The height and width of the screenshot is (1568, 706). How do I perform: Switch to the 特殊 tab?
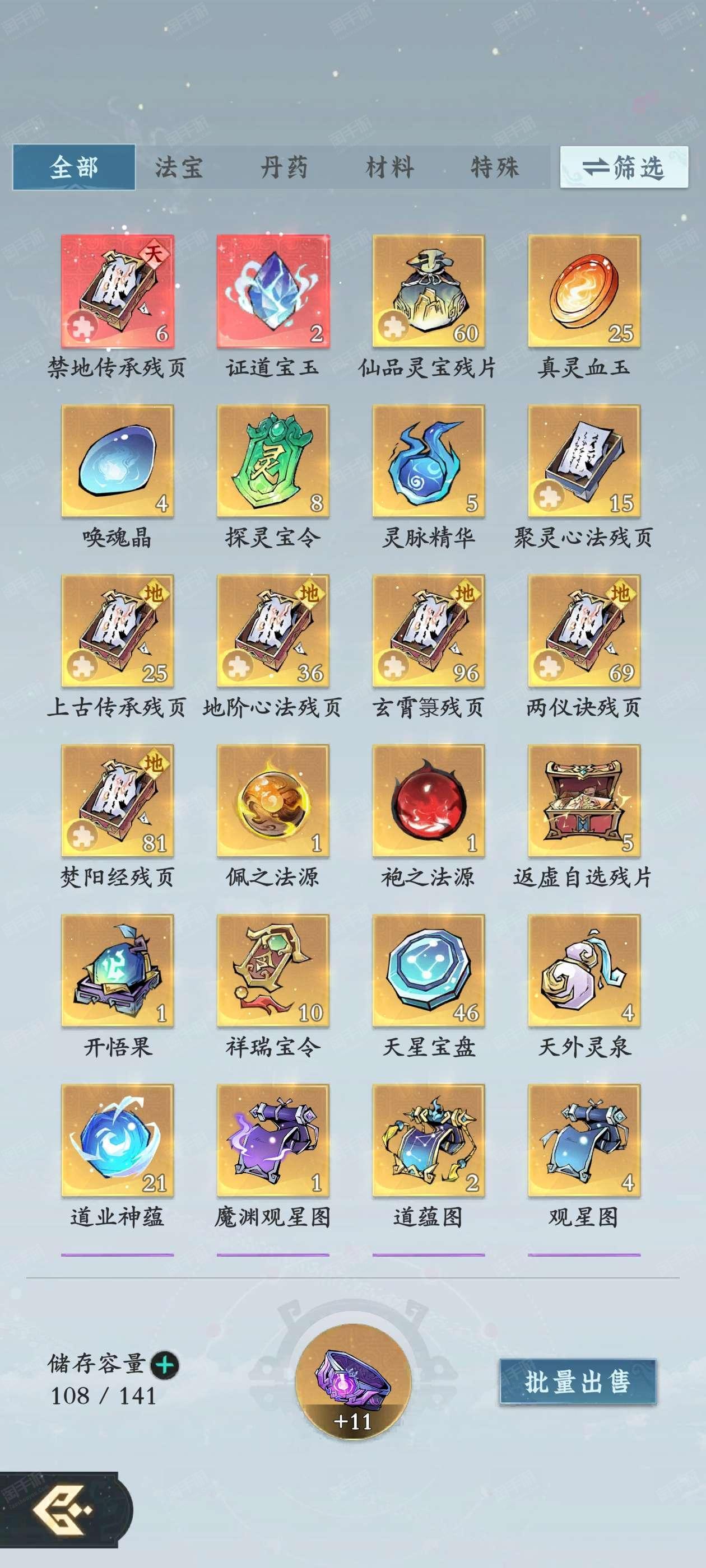495,167
